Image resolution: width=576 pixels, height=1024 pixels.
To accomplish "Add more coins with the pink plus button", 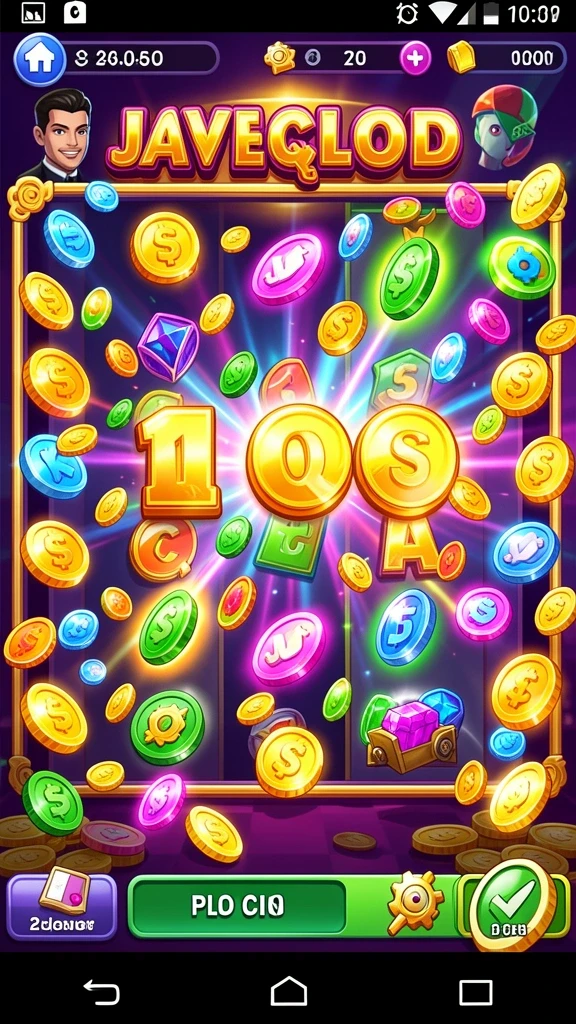I will click(x=415, y=59).
